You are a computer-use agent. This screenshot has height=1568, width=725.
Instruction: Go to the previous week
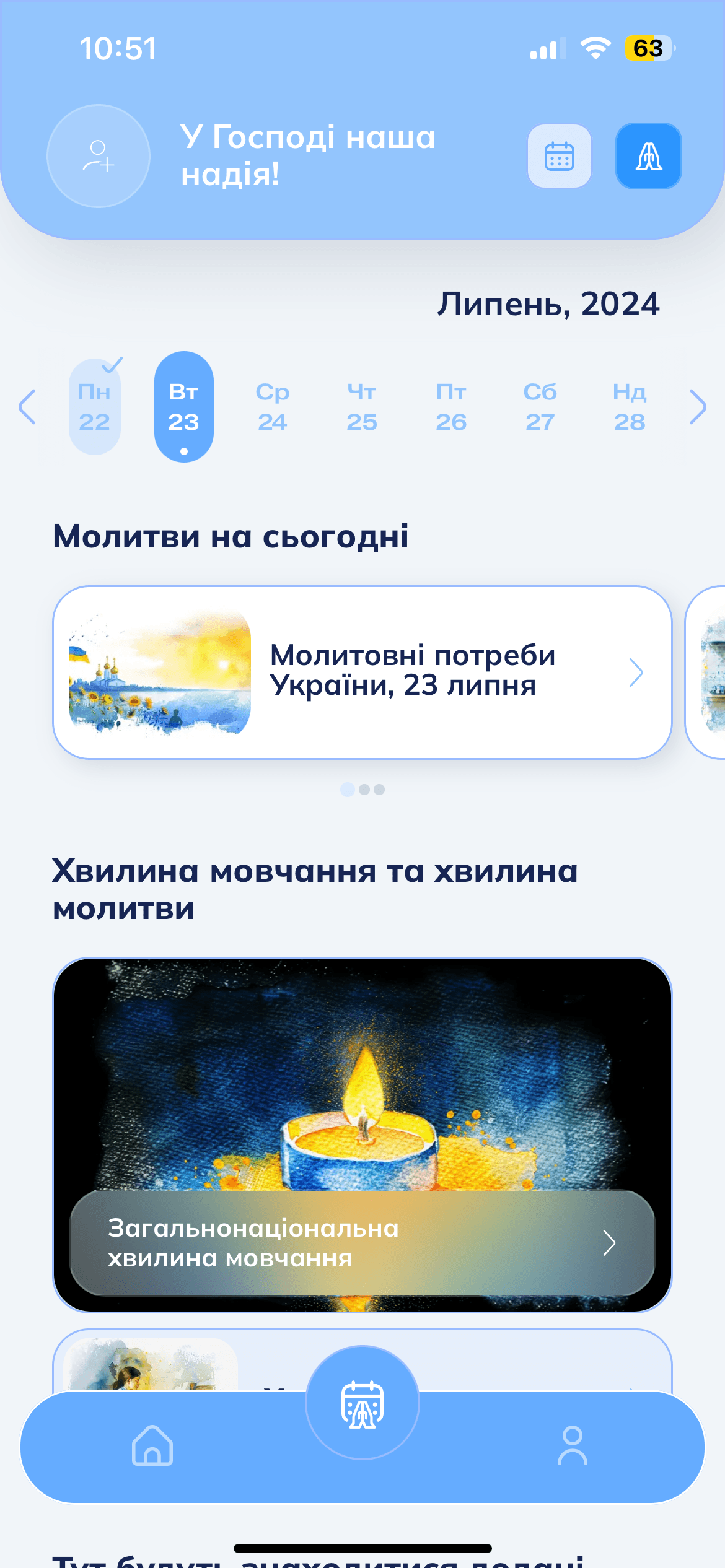(x=28, y=407)
